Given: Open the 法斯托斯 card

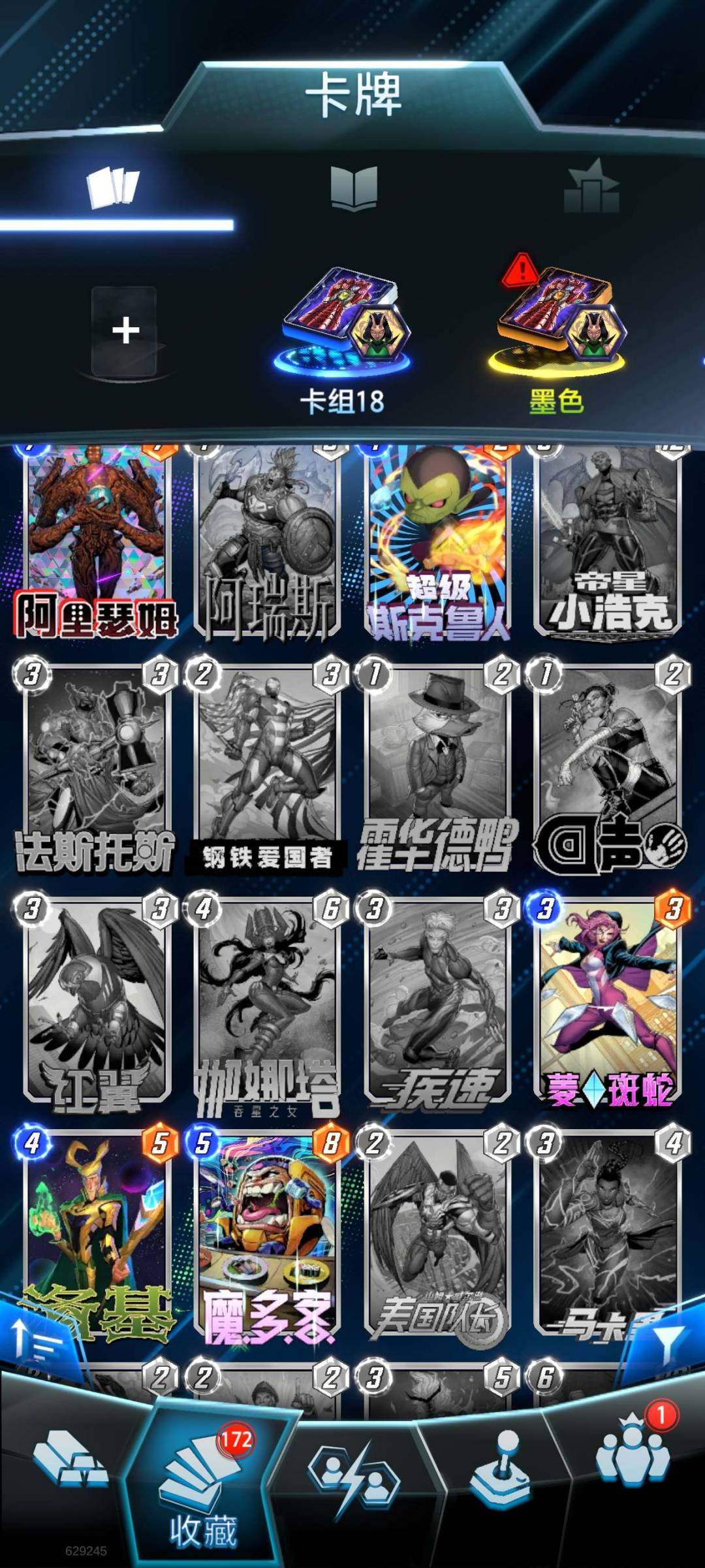Looking at the screenshot, I should [97, 767].
